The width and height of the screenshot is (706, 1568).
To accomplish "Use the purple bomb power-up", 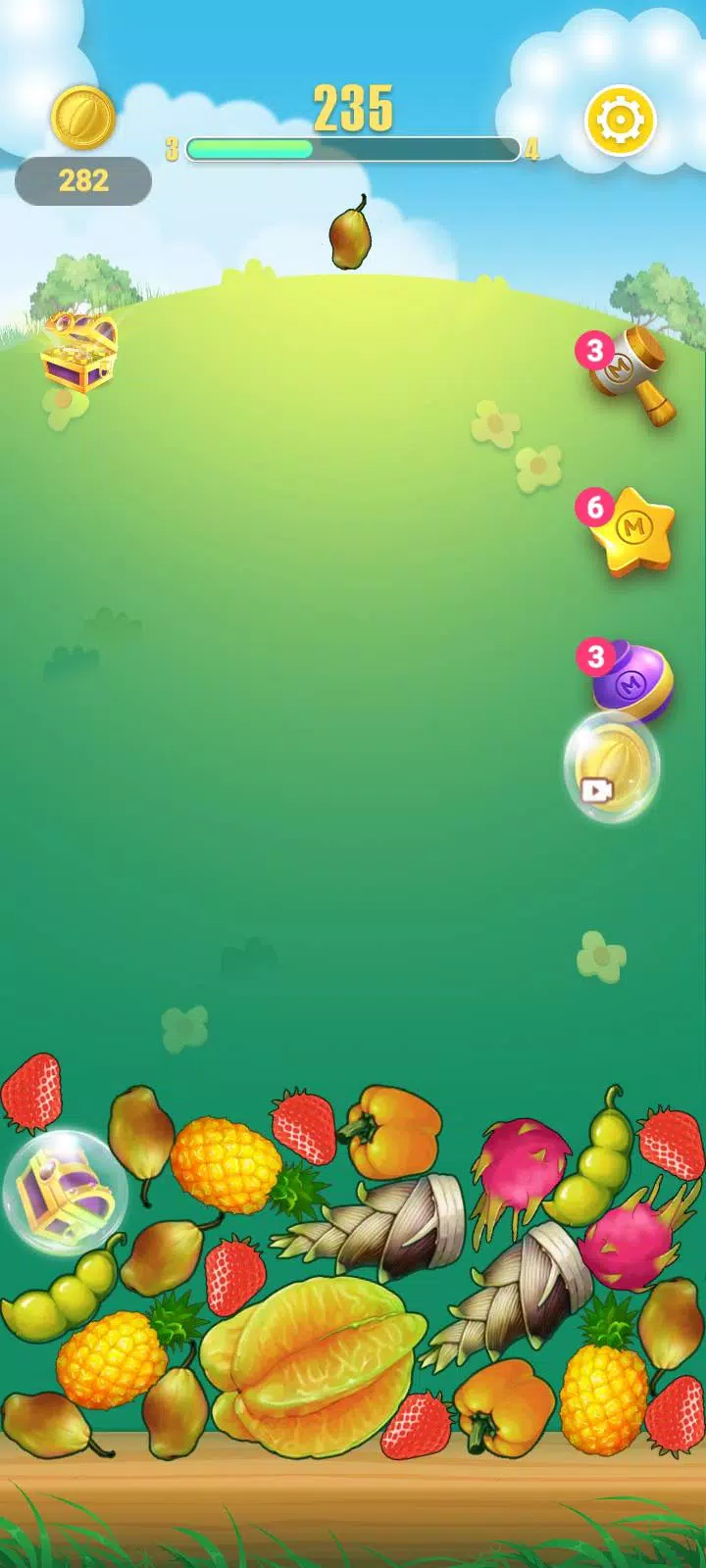I will pyautogui.click(x=633, y=681).
